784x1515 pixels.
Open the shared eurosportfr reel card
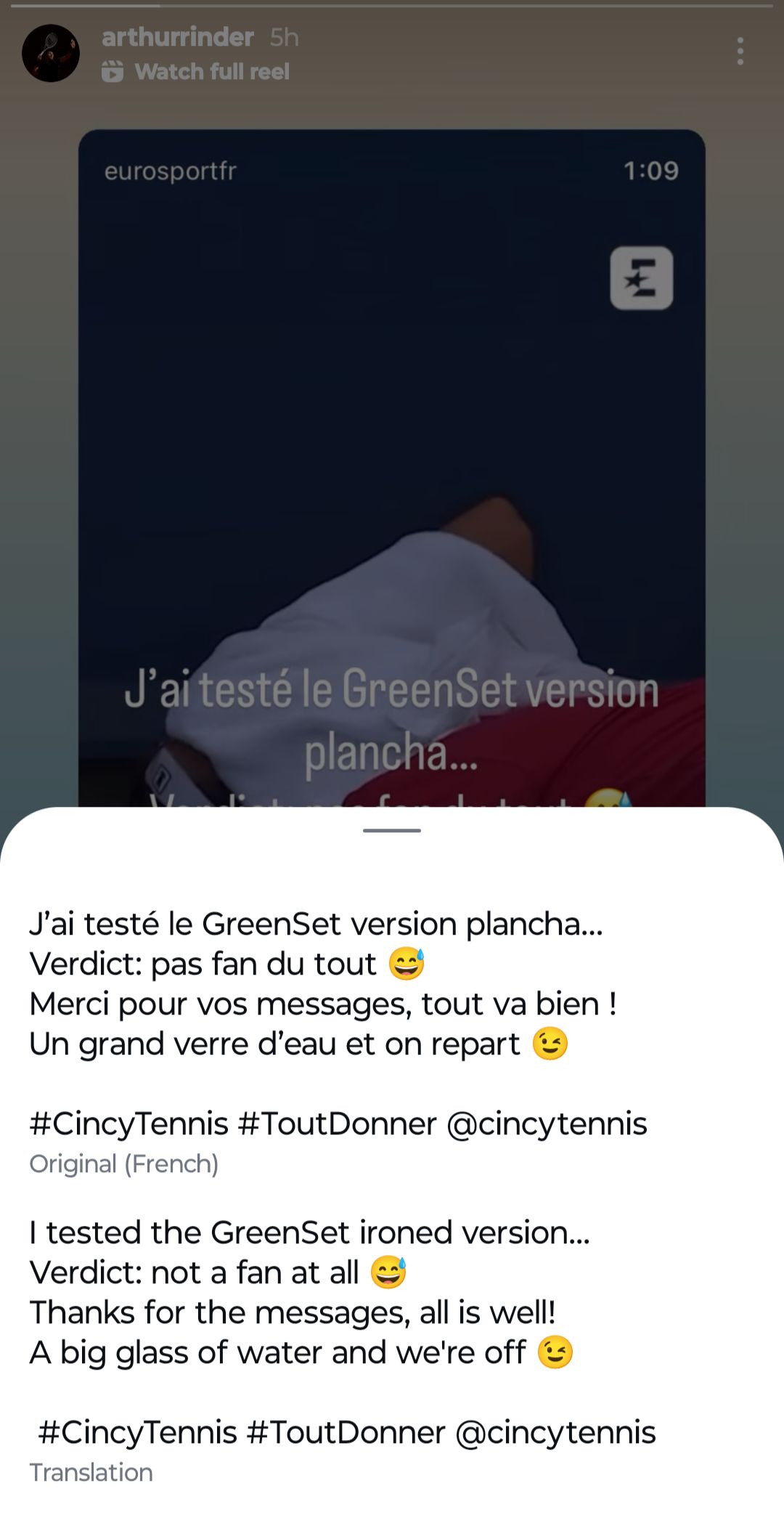(x=392, y=468)
